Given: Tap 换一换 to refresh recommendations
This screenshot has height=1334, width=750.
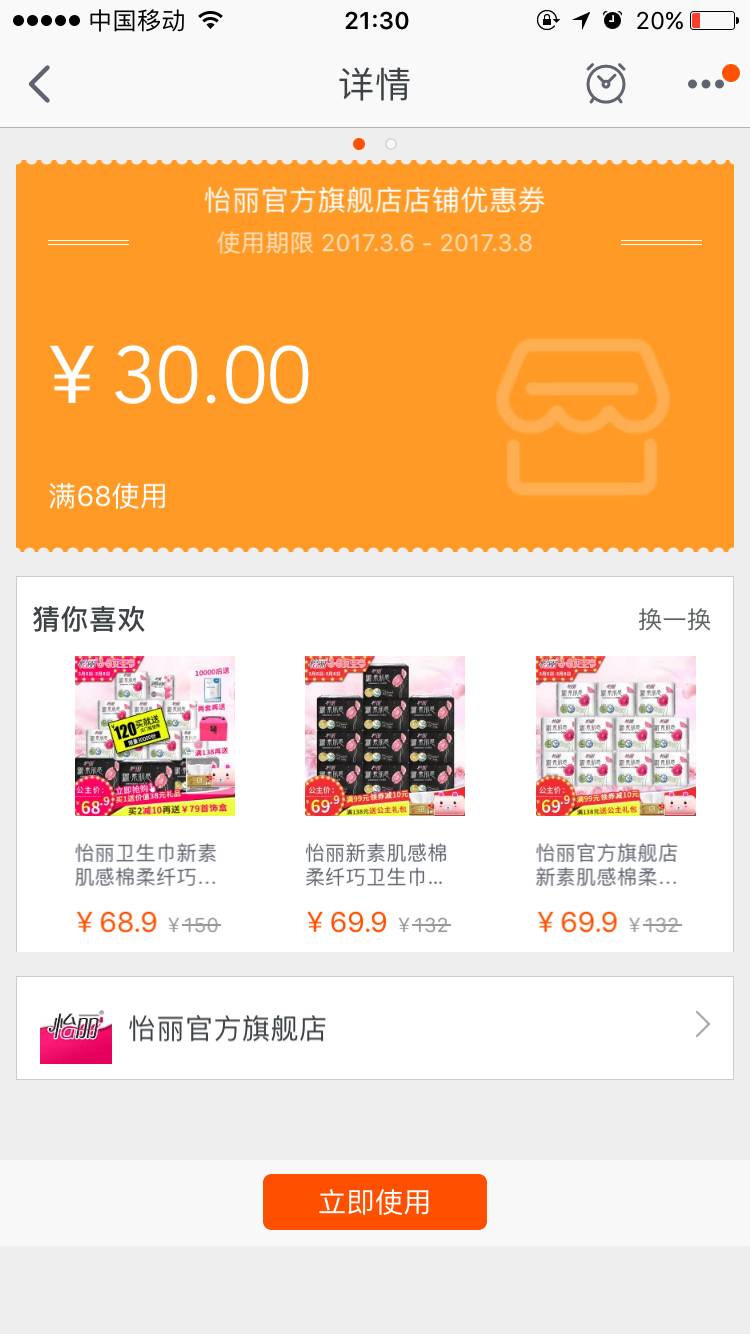Looking at the screenshot, I should [674, 620].
